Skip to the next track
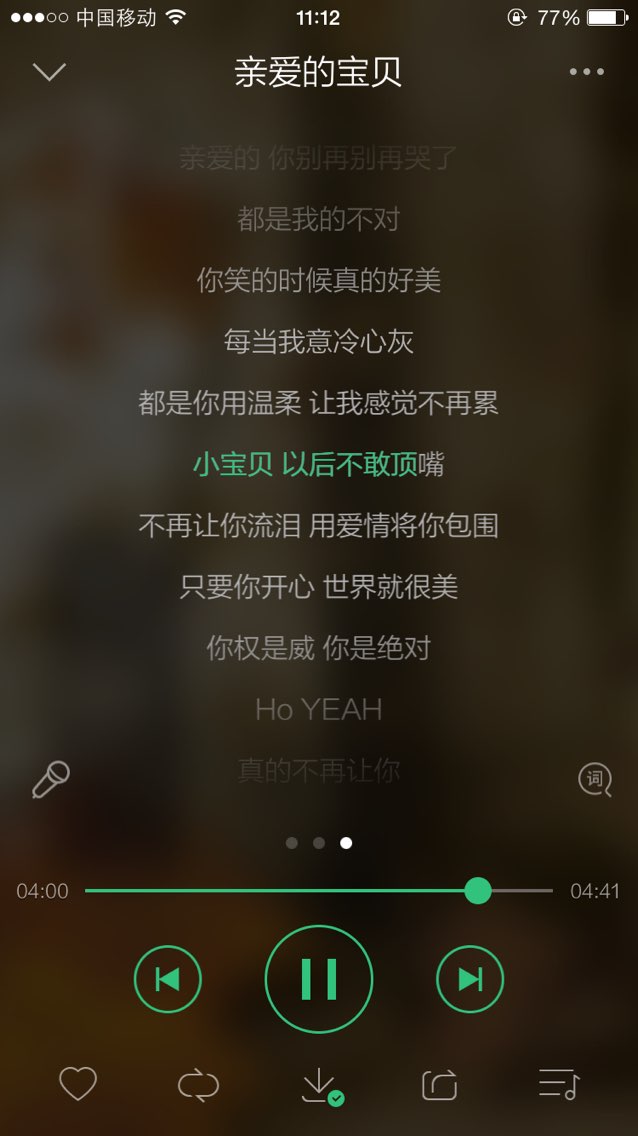638x1136 pixels. [470, 979]
